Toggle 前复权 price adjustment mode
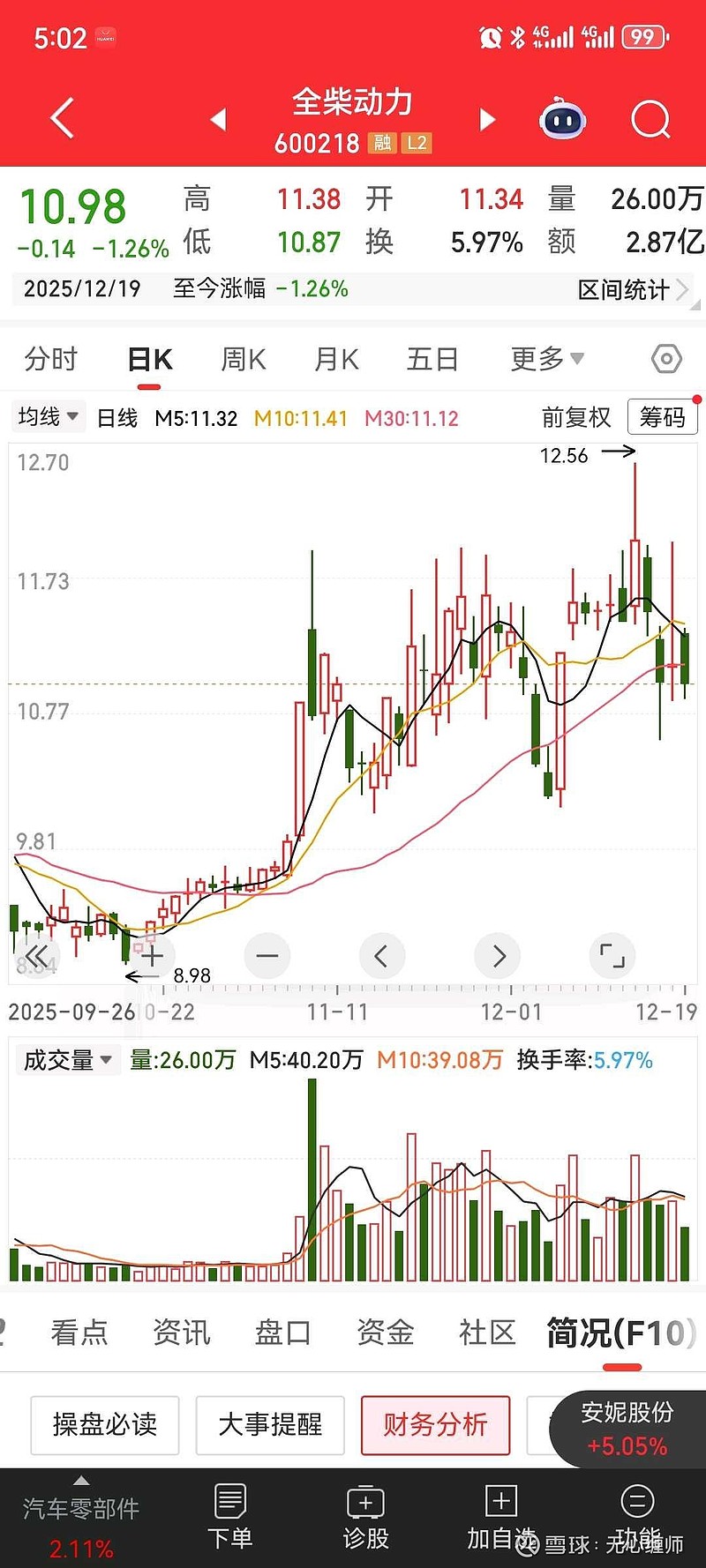This screenshot has height=1568, width=706. 575,418
